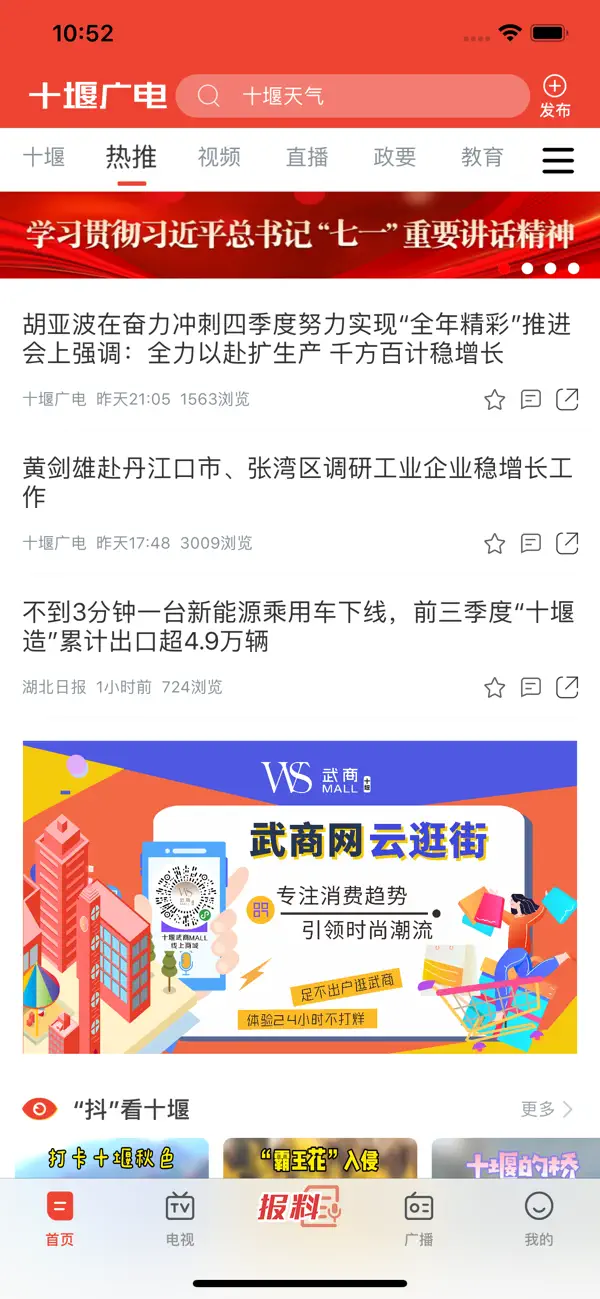Open the 胡亚波 fourth-quarter article
The height and width of the screenshot is (1299, 600).
(x=297, y=338)
